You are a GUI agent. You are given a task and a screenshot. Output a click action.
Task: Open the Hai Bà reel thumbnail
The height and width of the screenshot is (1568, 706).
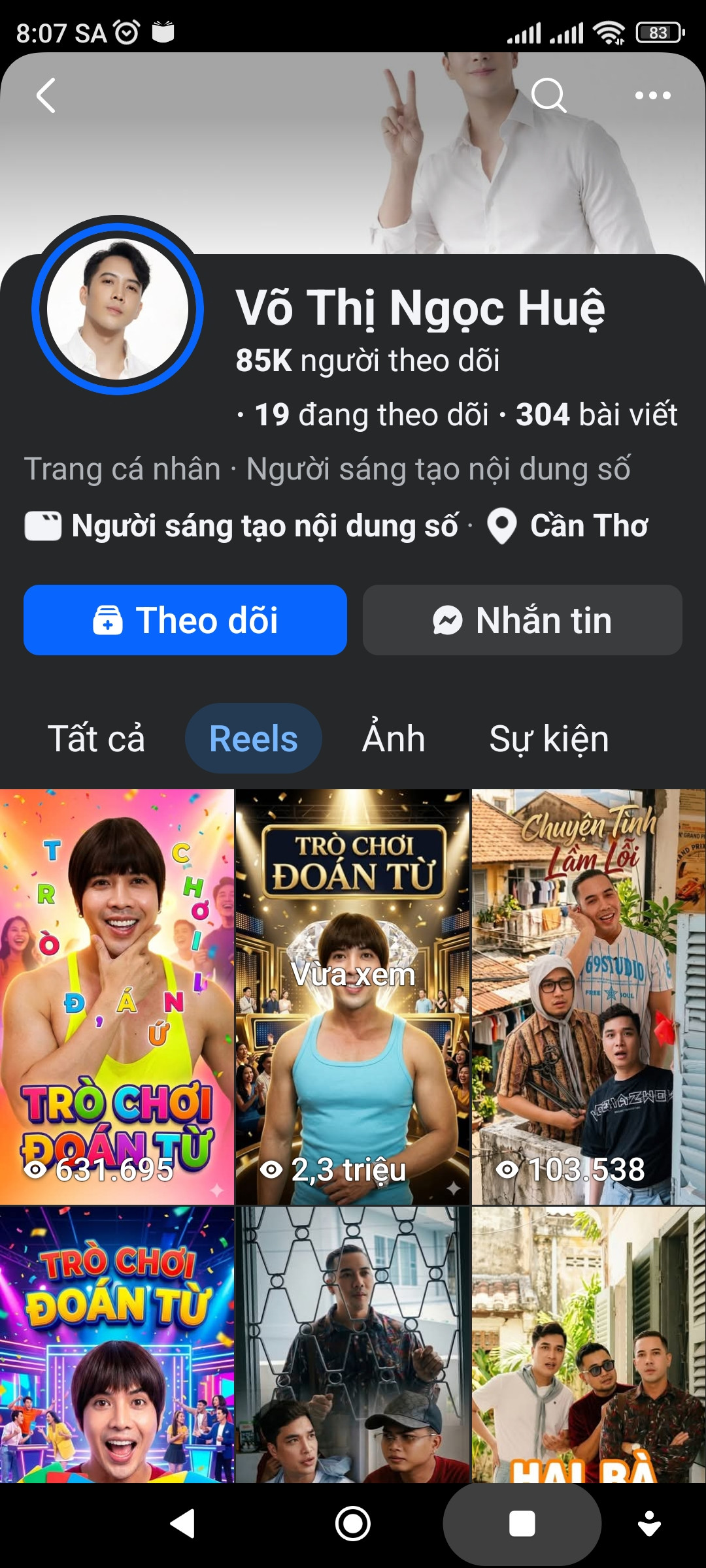(589, 1345)
